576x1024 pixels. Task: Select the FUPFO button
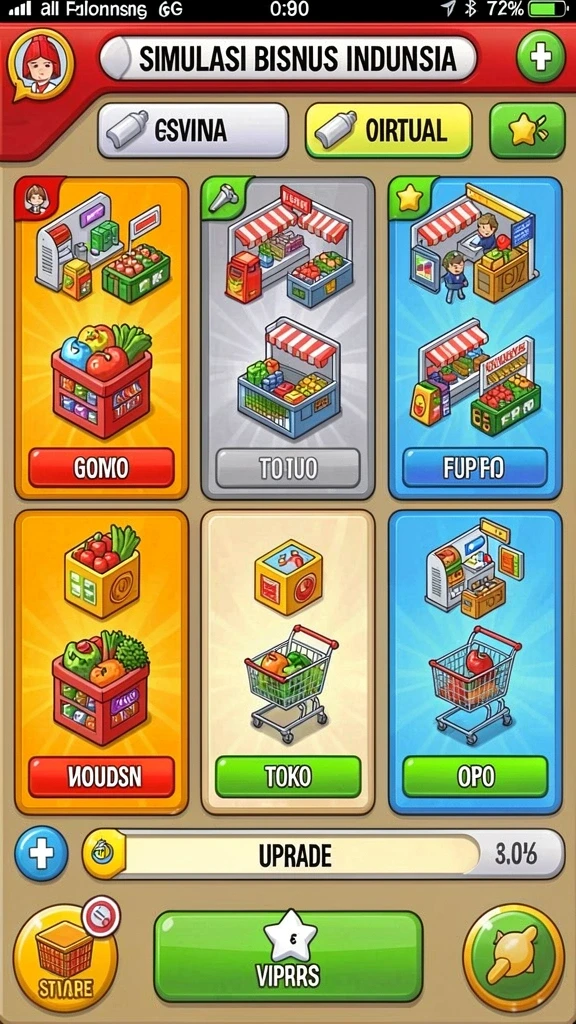tap(475, 468)
